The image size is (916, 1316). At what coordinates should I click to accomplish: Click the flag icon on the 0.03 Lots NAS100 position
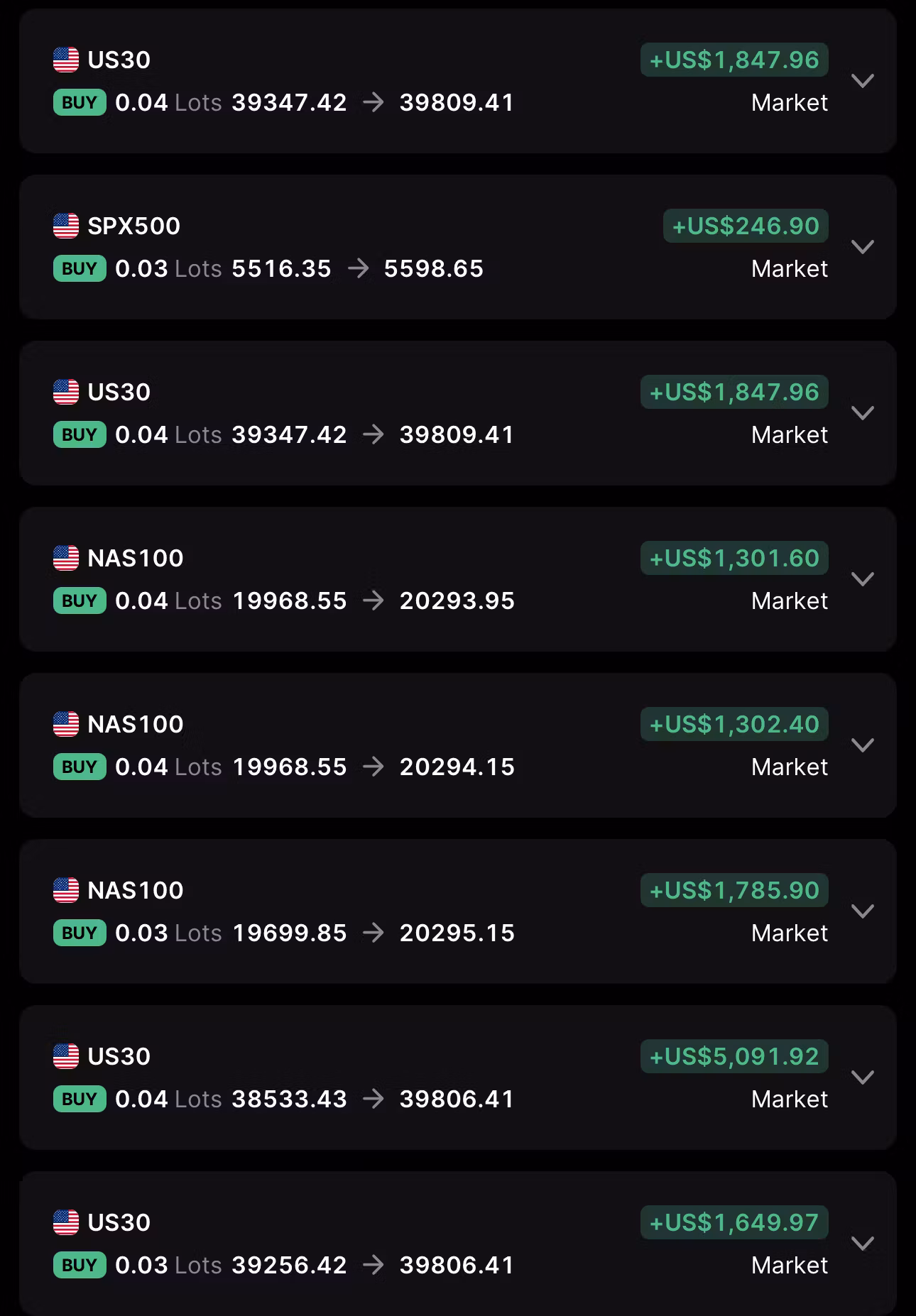pos(65,889)
